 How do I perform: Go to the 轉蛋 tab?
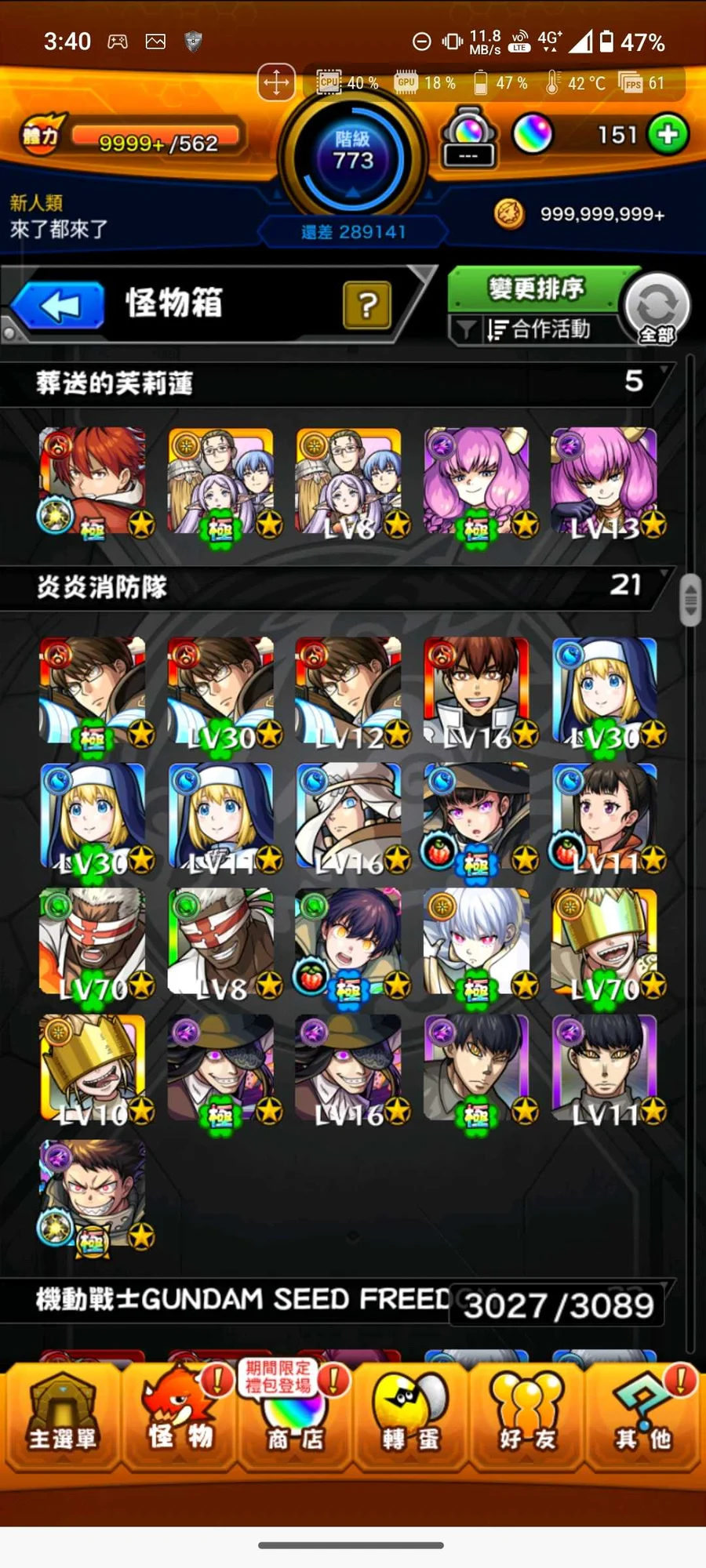(410, 1417)
